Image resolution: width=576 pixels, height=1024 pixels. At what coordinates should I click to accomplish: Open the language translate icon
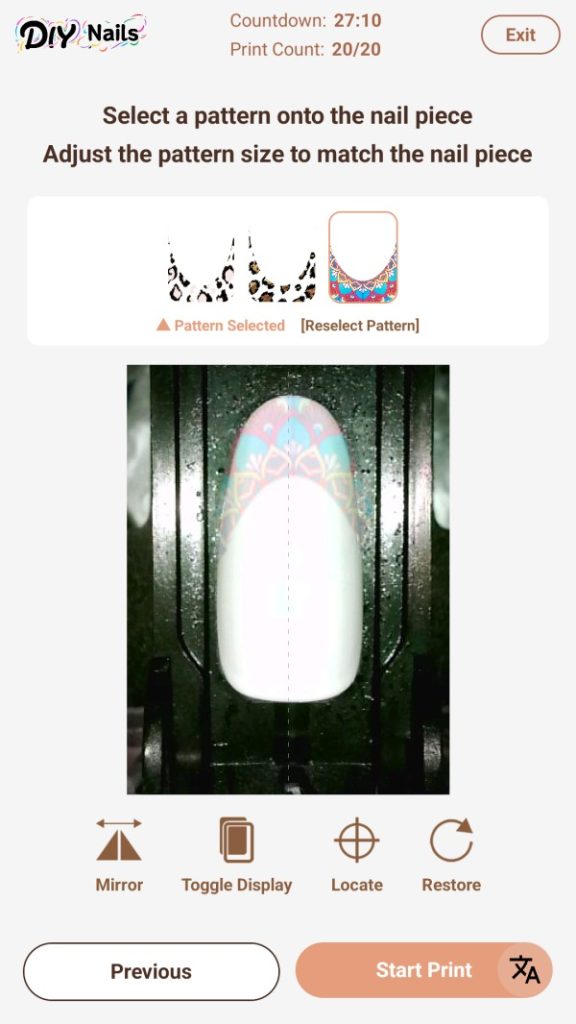[525, 970]
